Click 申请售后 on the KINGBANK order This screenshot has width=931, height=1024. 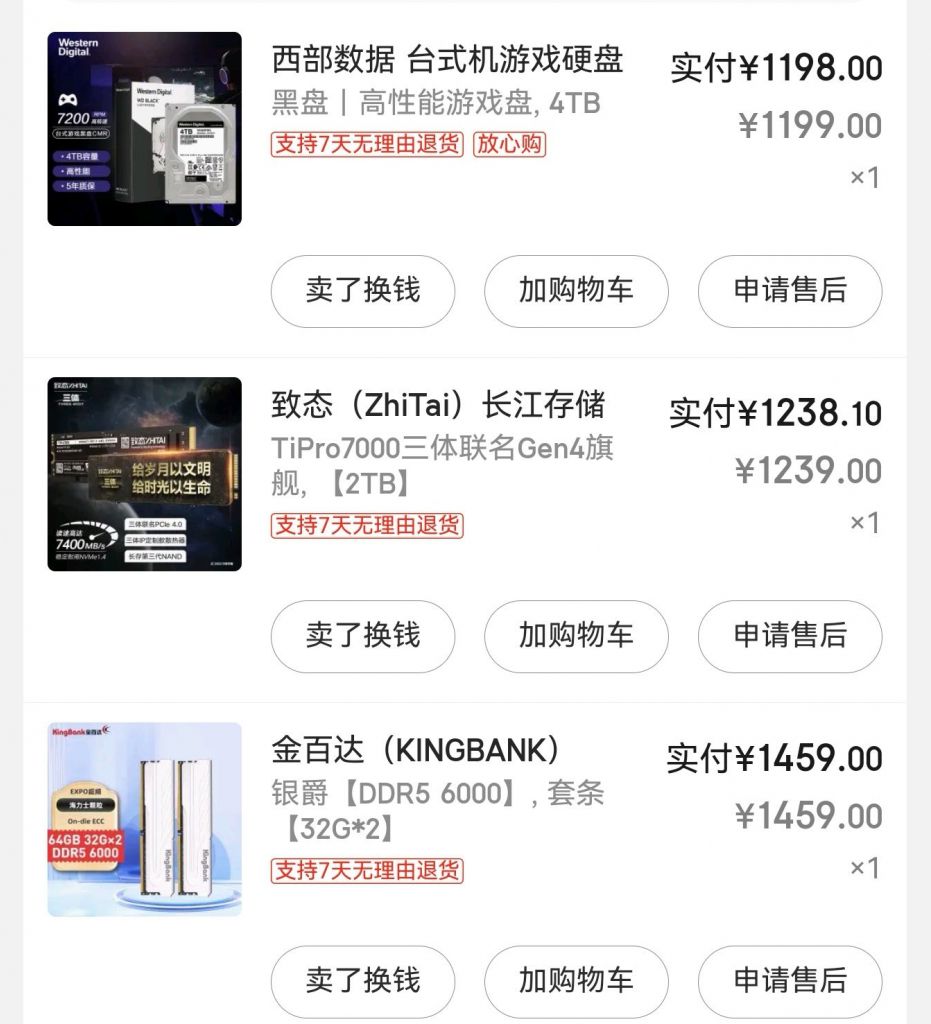point(789,981)
